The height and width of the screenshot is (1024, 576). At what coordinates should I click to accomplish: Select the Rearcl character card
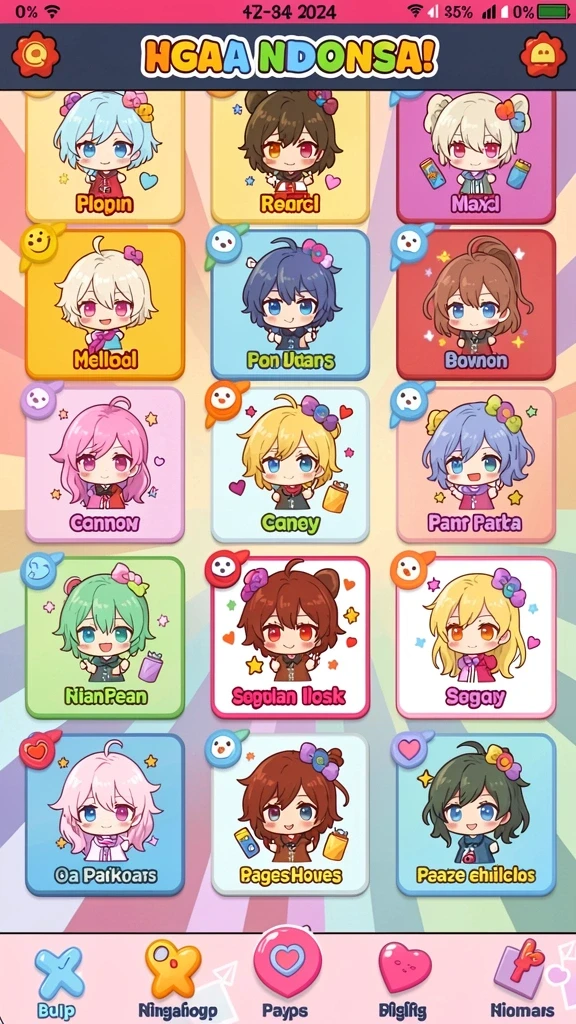click(290, 157)
